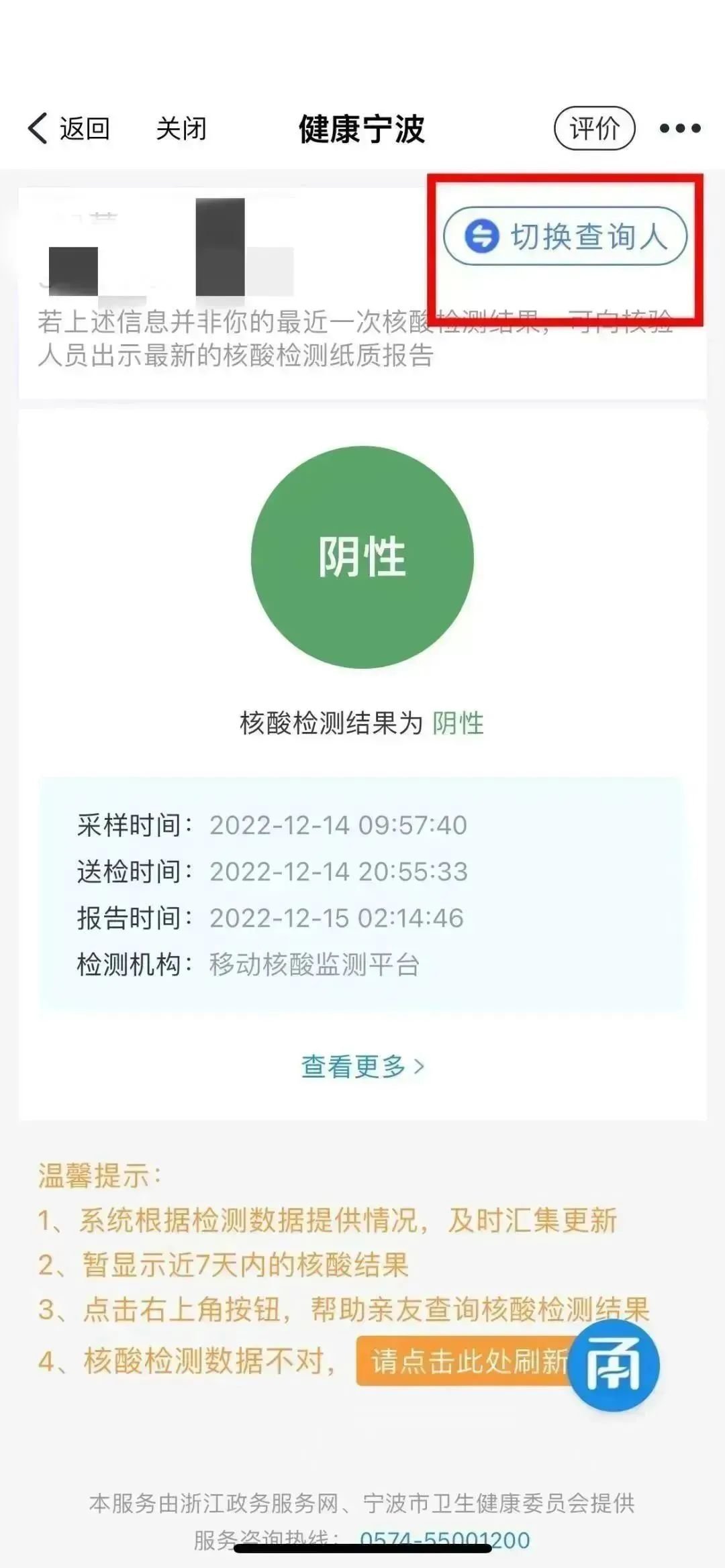This screenshot has width=725, height=1568.
Task: Tap the blue swap-arrows icon inside 切换查询人
Action: tap(483, 236)
